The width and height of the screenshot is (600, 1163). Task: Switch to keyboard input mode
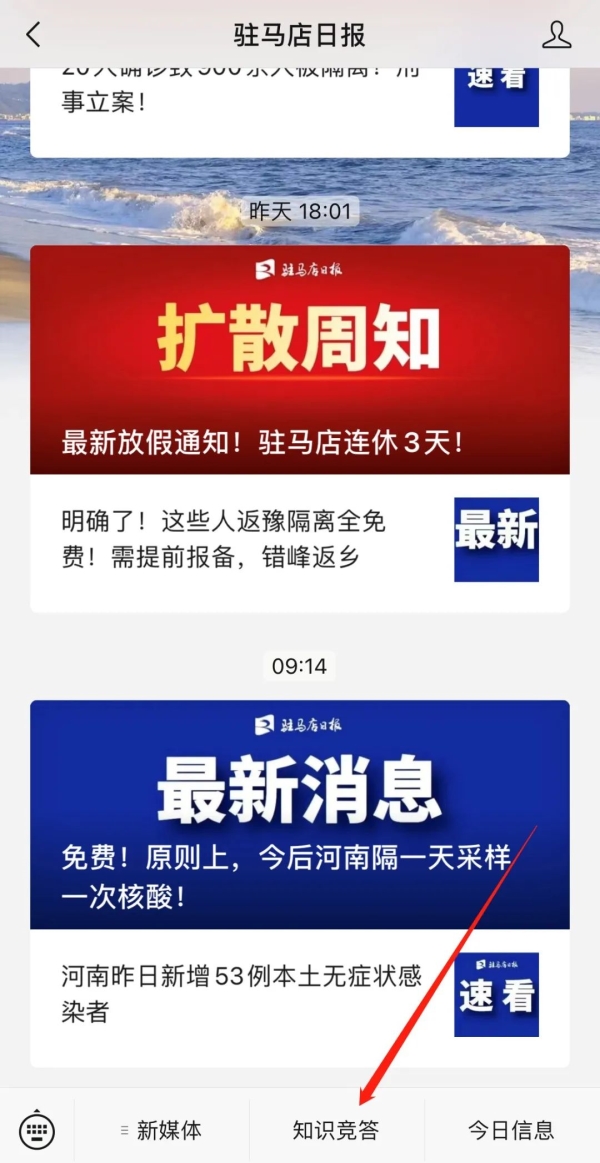(x=37, y=1131)
